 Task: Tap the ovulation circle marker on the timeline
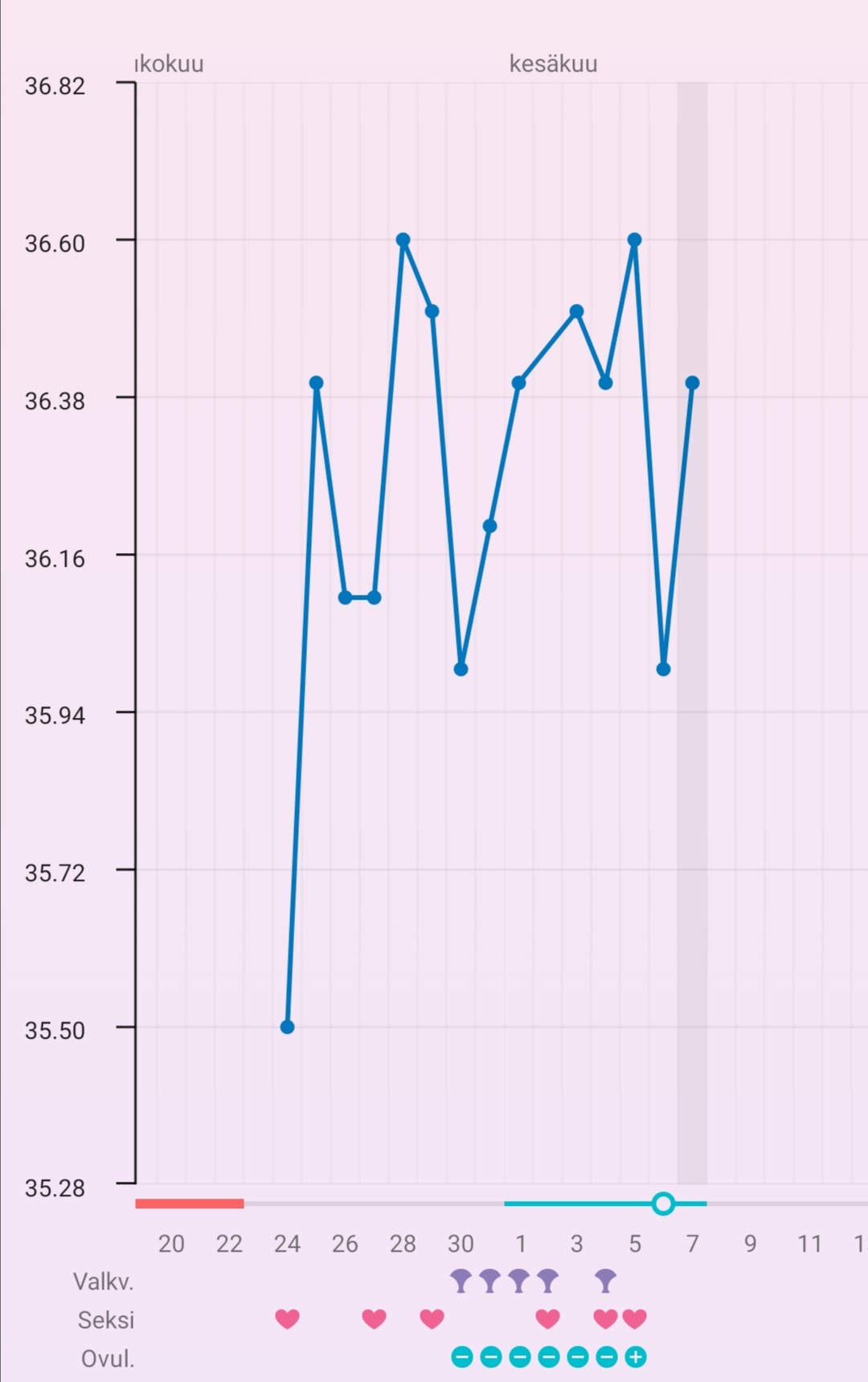pos(663,1204)
